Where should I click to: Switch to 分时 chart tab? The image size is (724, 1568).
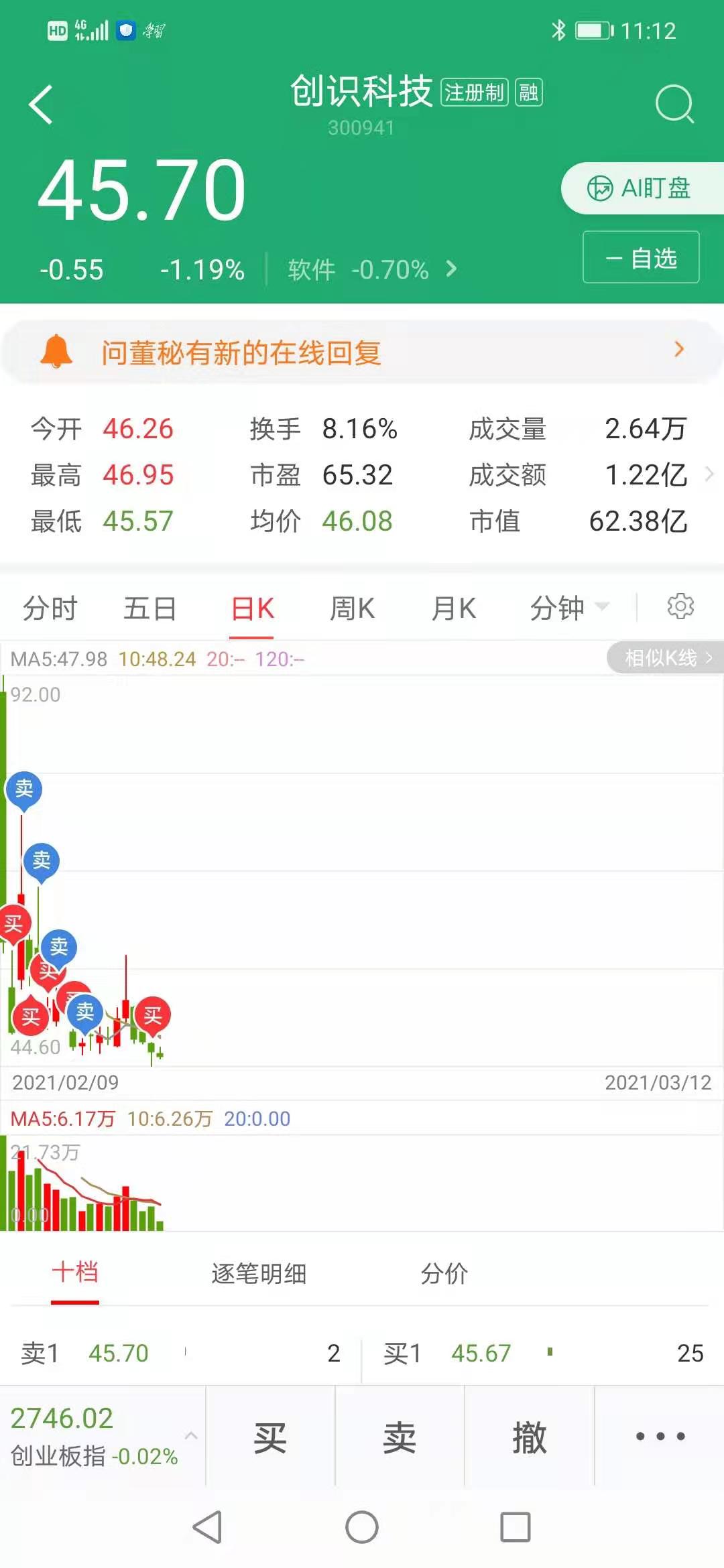pyautogui.click(x=50, y=608)
